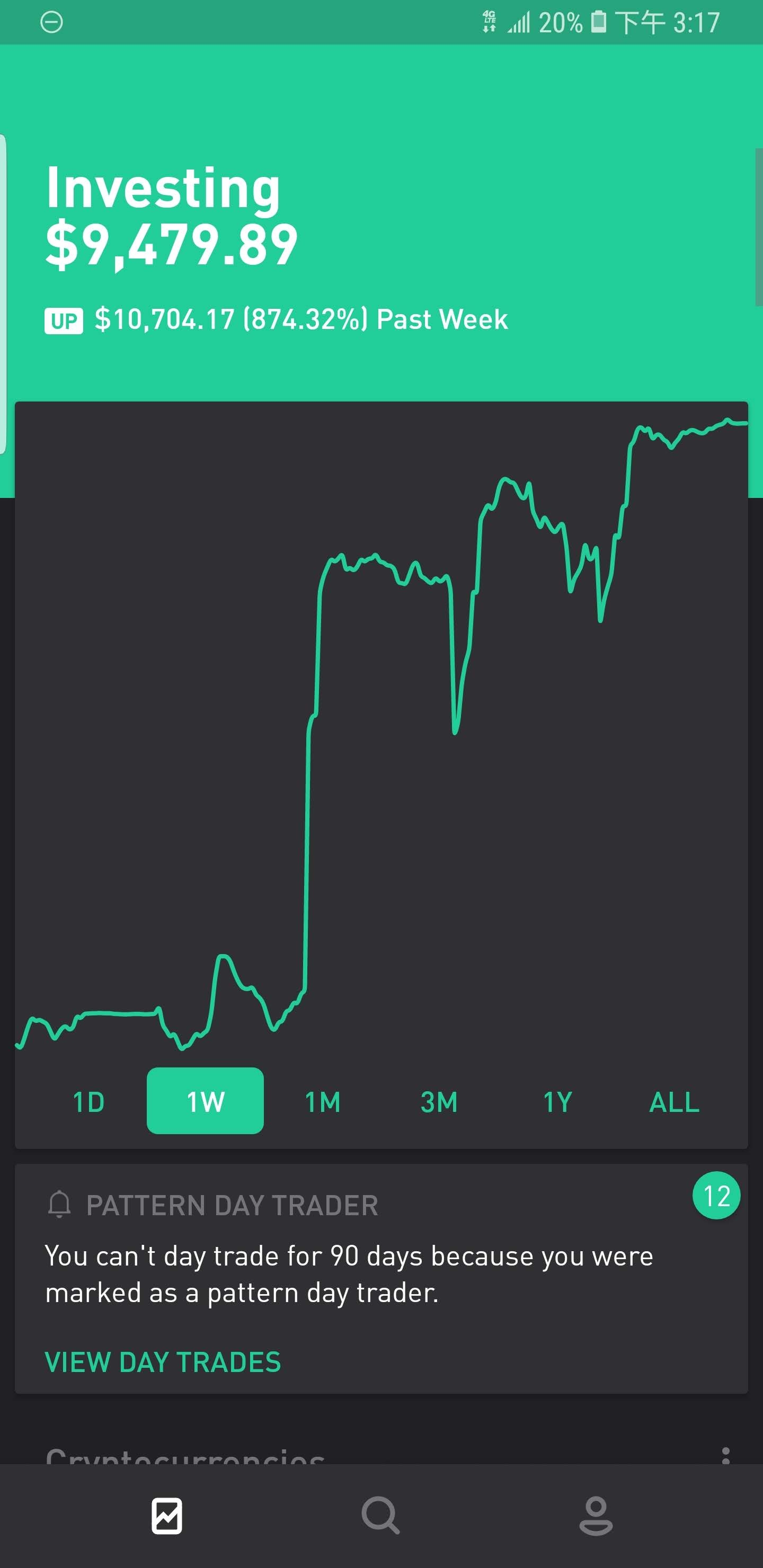
Task: Go to the account profile tab
Action: [x=596, y=1516]
